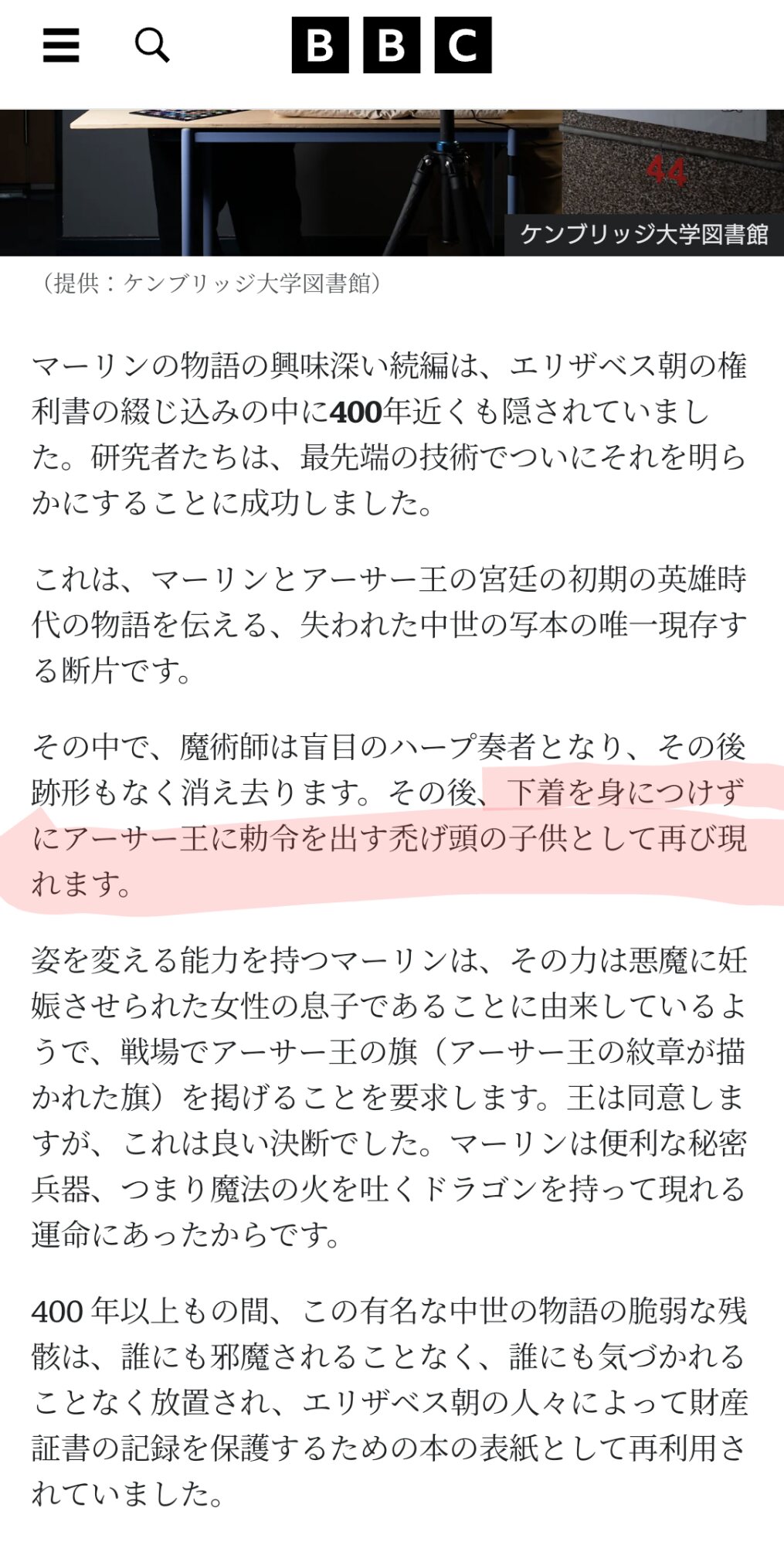Open the hamburger navigation menu
The image size is (784, 1545).
[61, 46]
